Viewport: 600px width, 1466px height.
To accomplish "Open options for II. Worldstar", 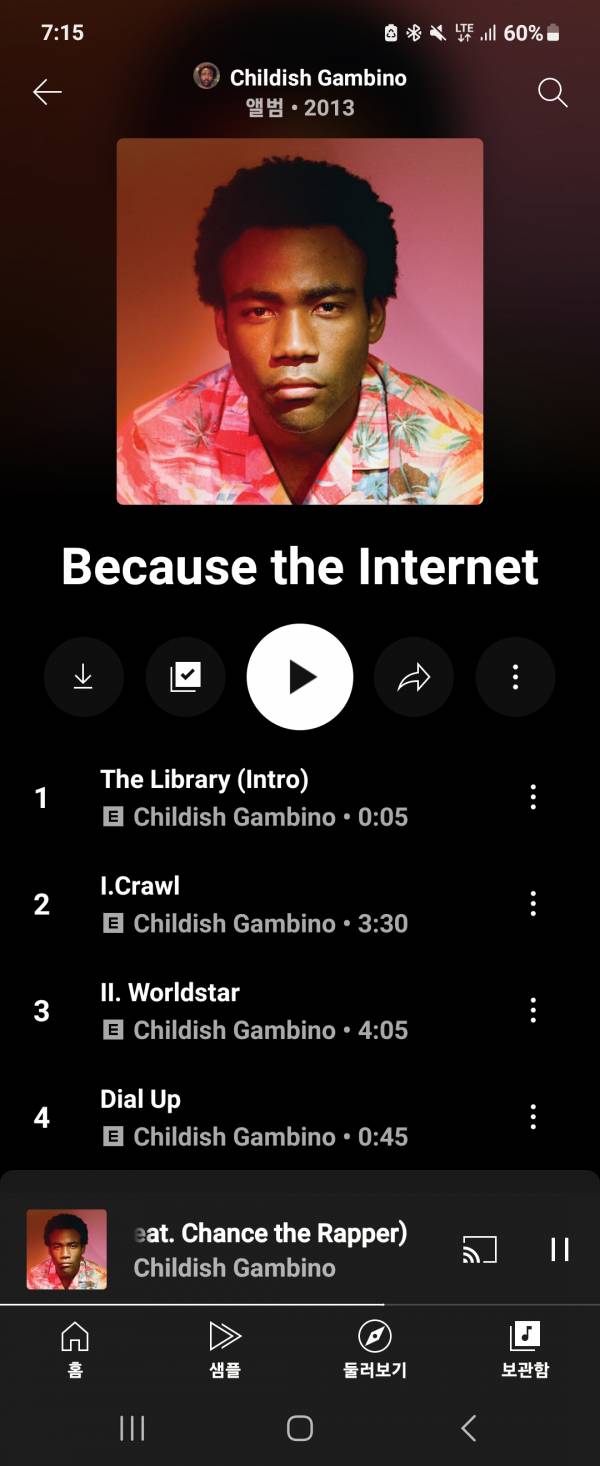I will click(x=532, y=1010).
